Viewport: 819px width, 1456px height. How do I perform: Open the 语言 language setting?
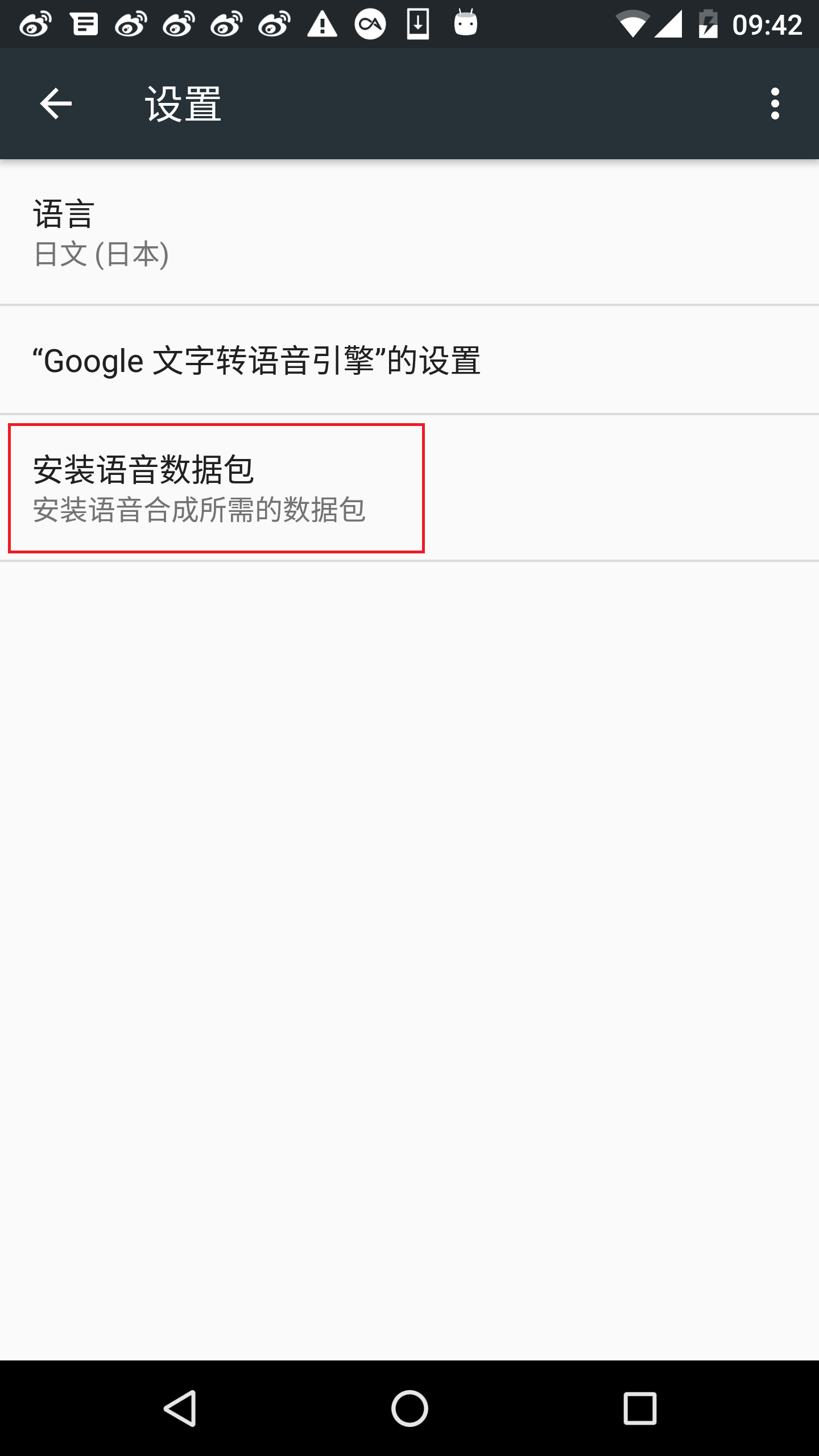409,232
